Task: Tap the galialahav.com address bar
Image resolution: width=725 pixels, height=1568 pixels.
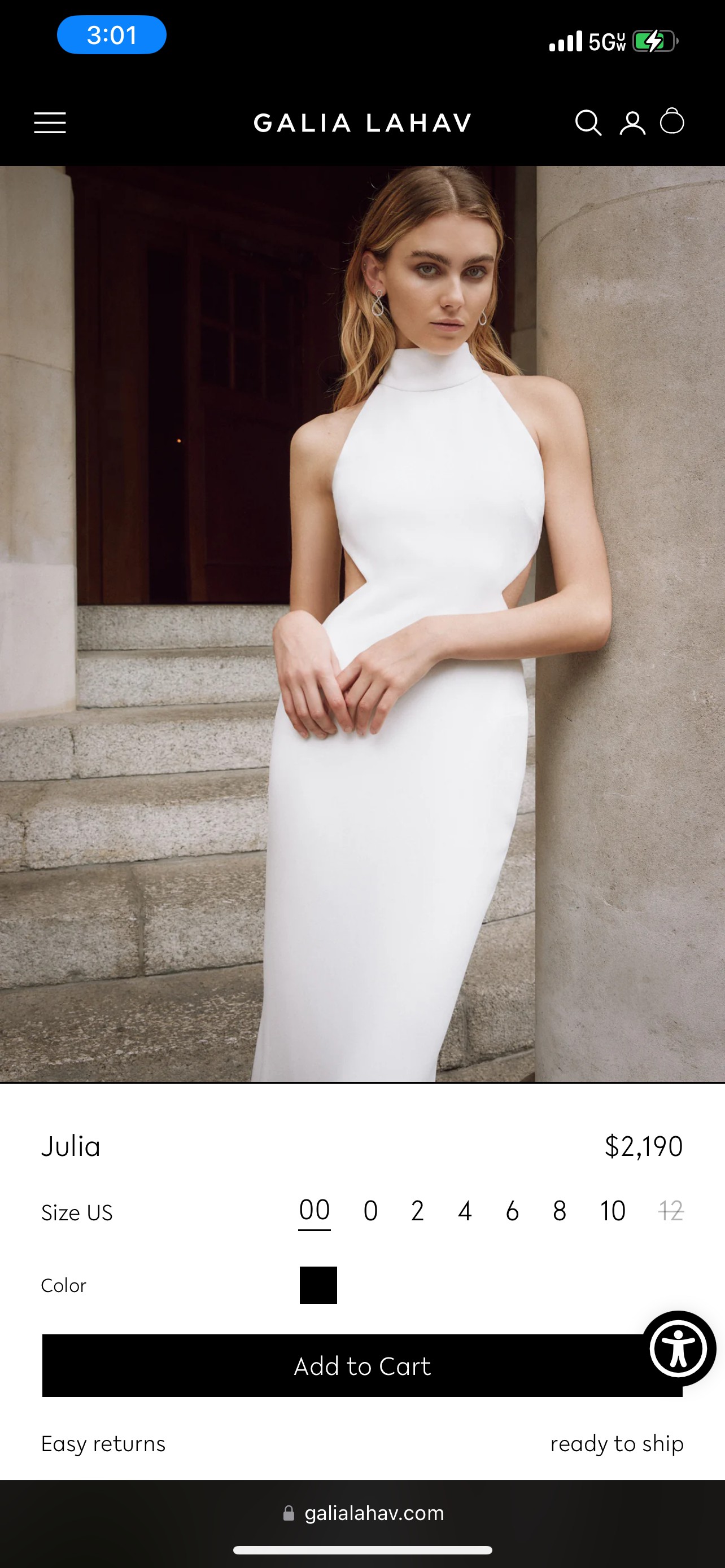Action: 363,1513
